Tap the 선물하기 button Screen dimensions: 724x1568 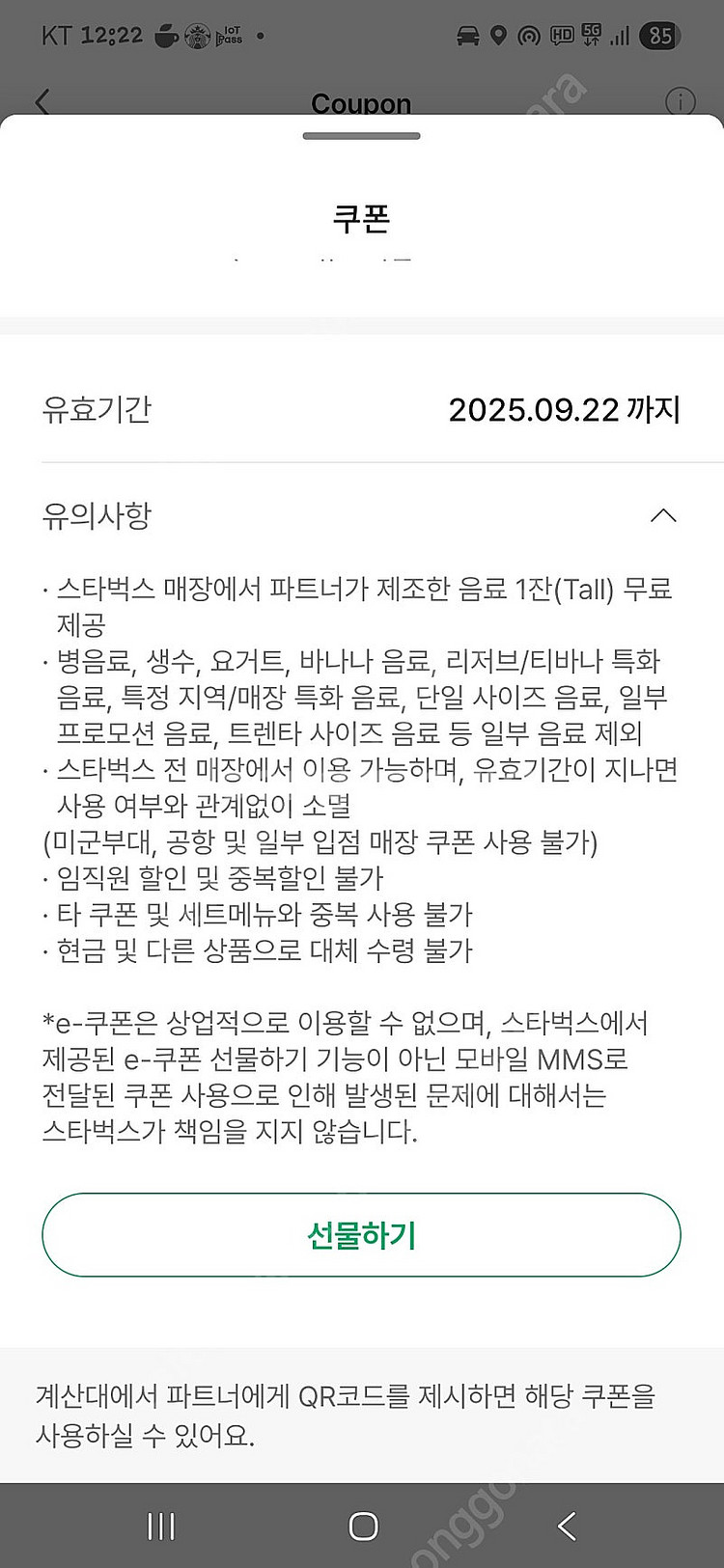click(x=361, y=1235)
